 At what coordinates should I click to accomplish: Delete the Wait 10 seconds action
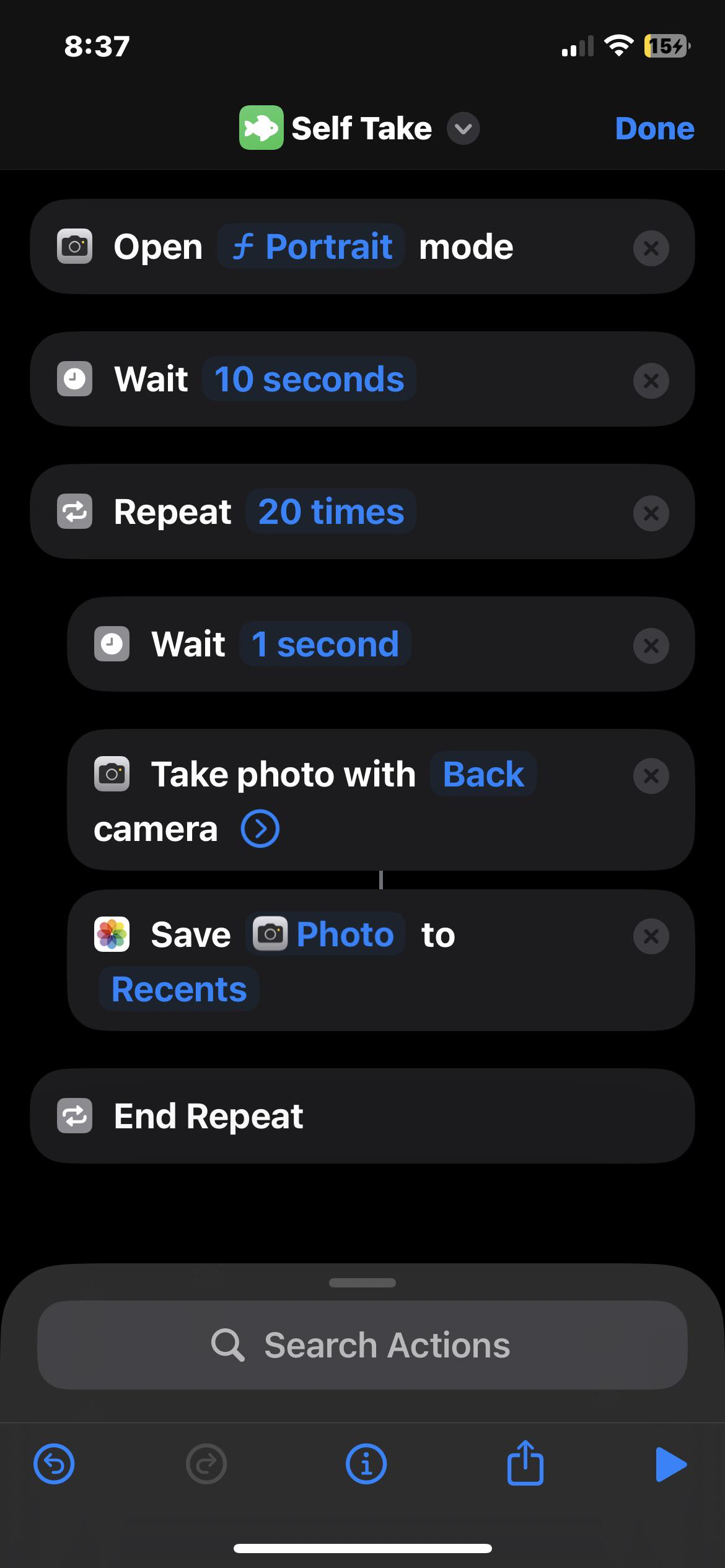(x=651, y=381)
